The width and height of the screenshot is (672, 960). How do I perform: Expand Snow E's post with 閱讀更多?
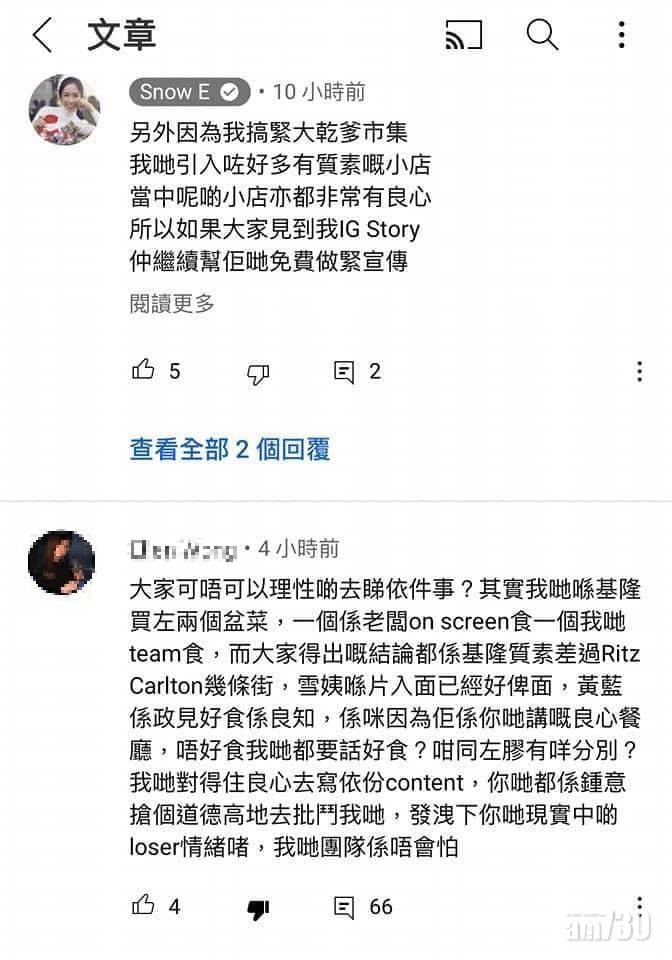point(172,303)
